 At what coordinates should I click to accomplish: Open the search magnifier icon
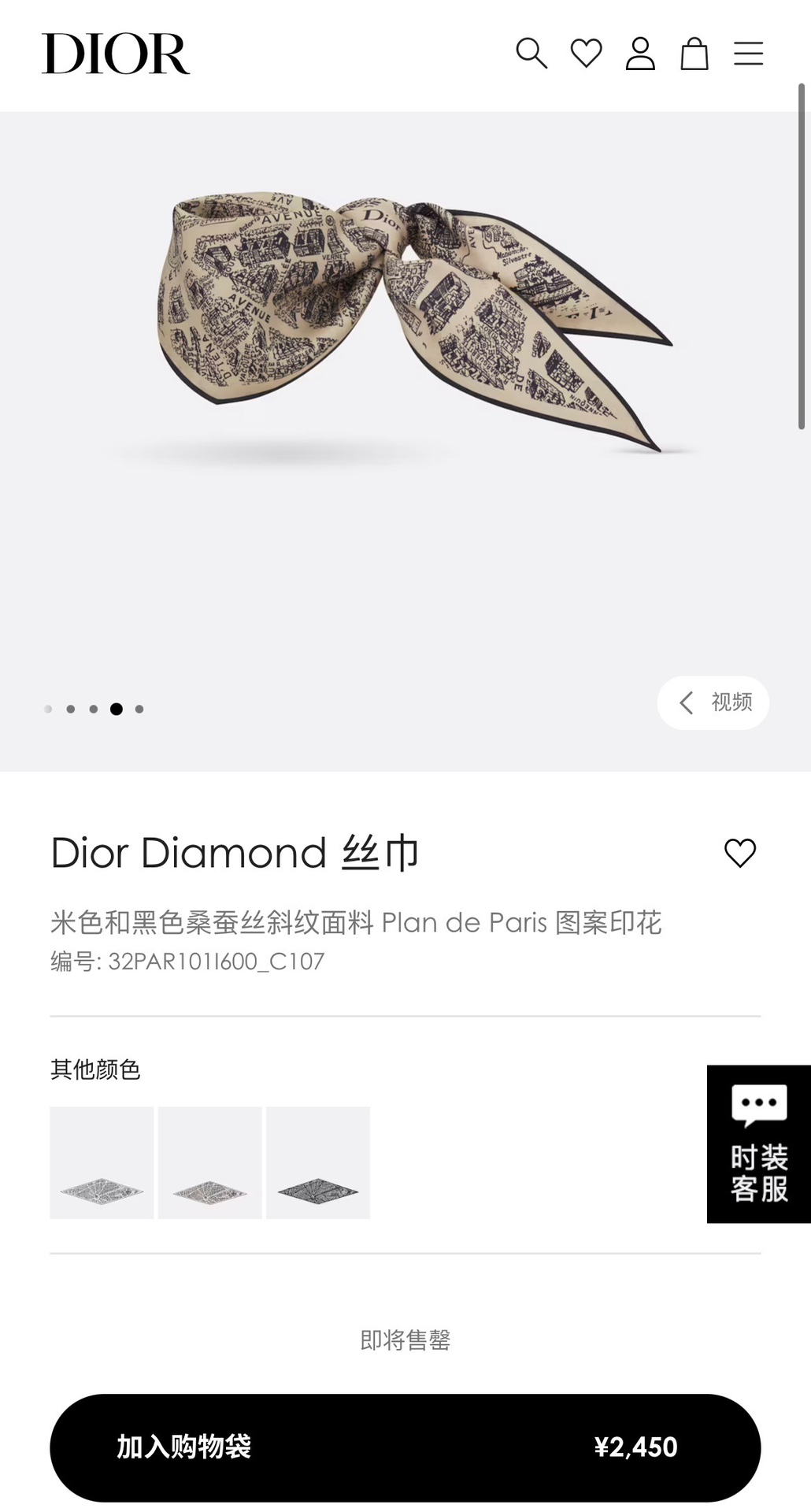click(x=531, y=54)
